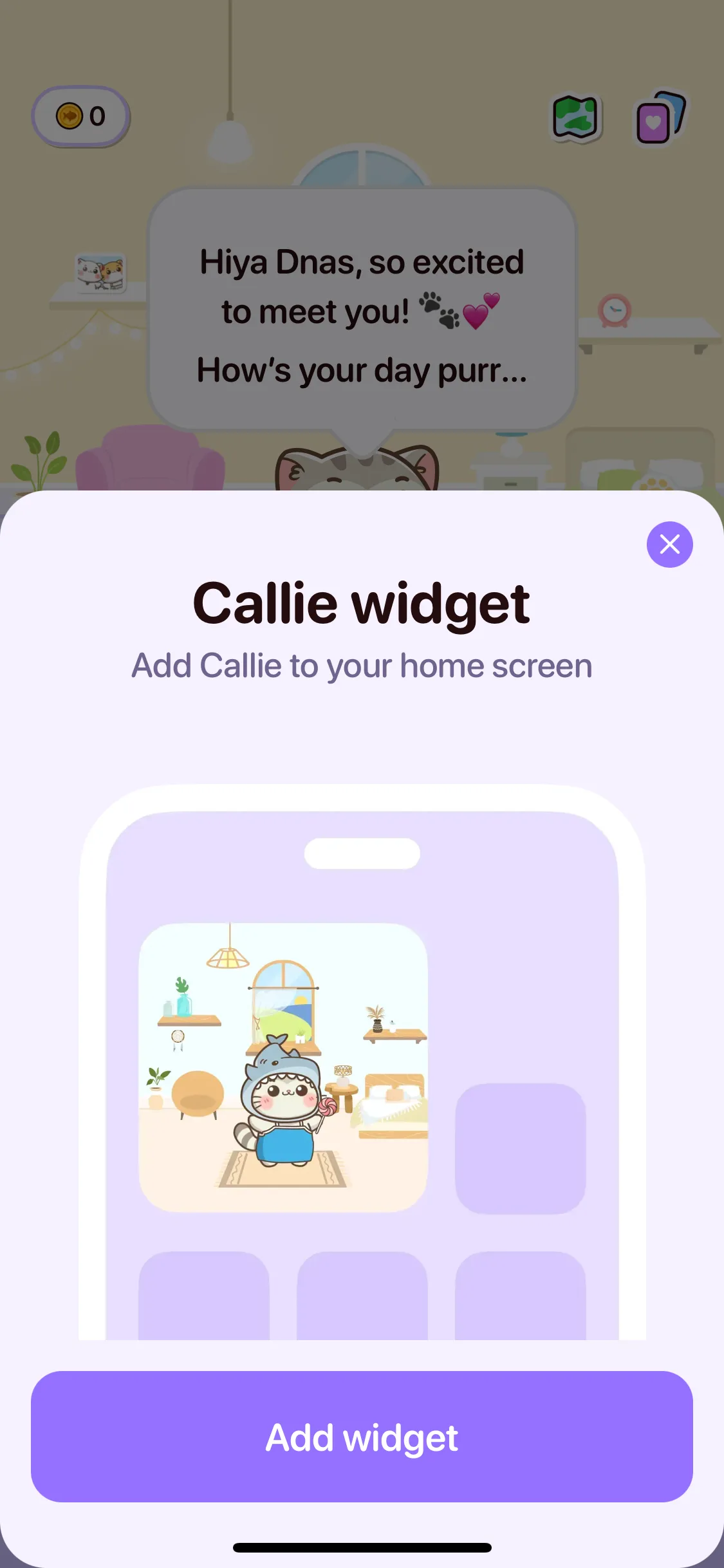Add the Callie widget
The width and height of the screenshot is (724, 1568).
click(362, 1437)
